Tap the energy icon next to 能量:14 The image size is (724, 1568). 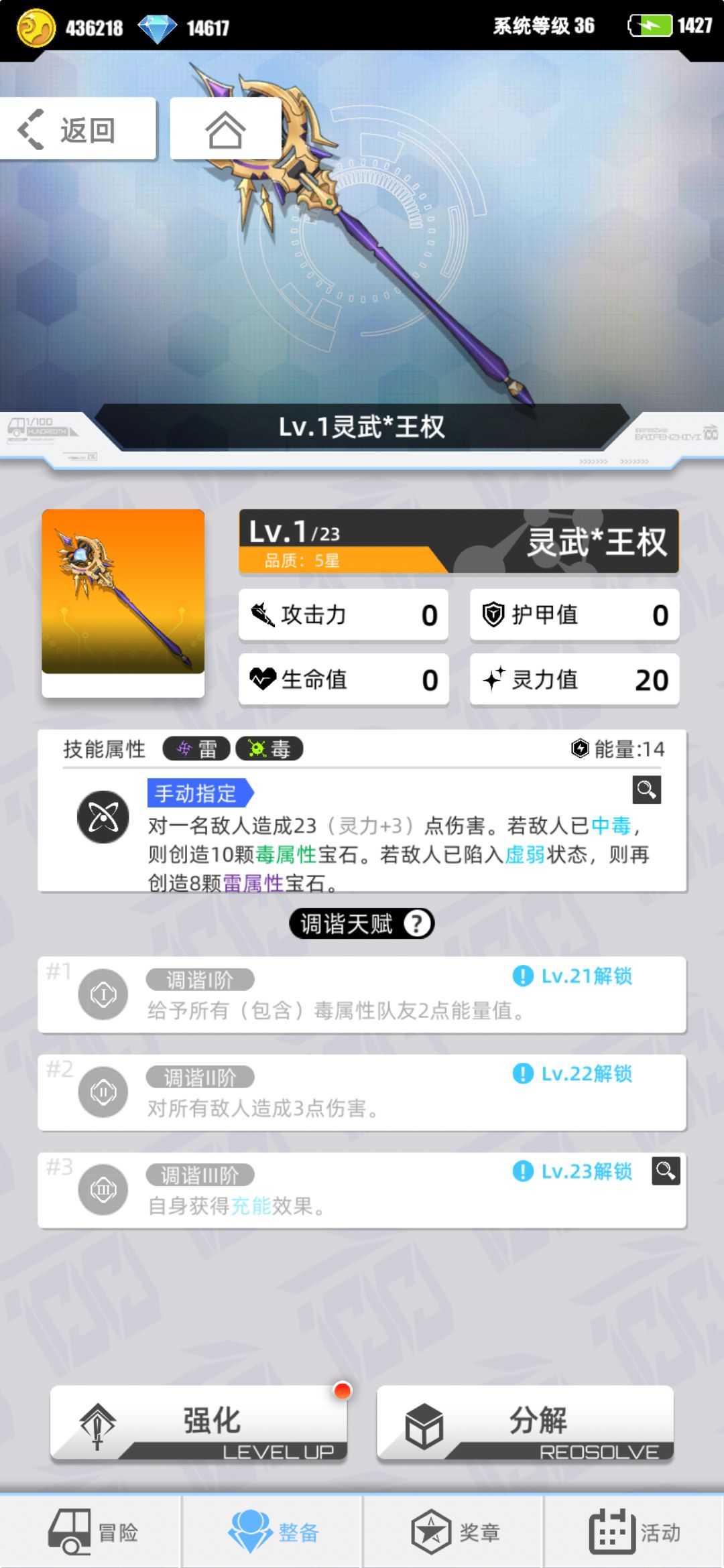pos(581,749)
